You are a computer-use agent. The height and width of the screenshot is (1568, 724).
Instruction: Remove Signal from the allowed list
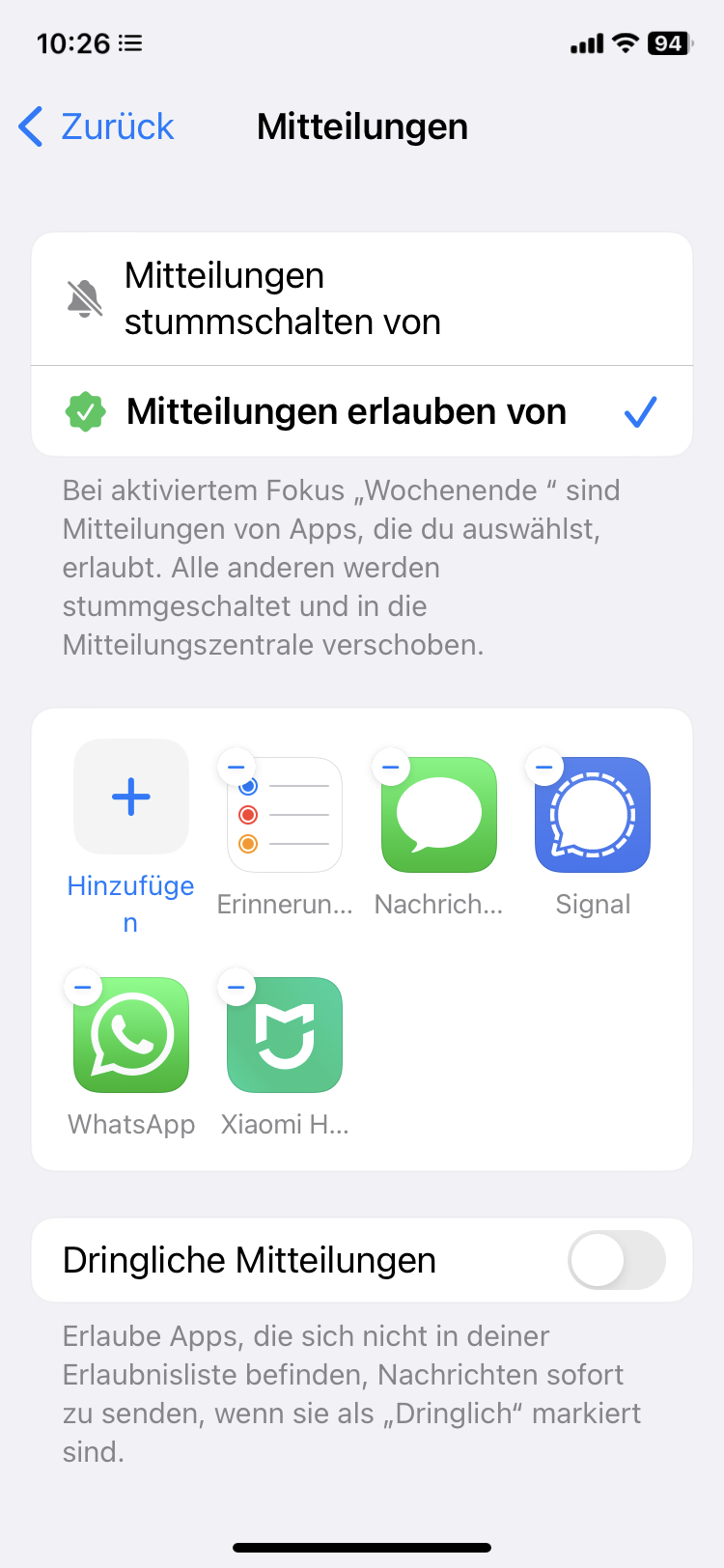[x=544, y=768]
